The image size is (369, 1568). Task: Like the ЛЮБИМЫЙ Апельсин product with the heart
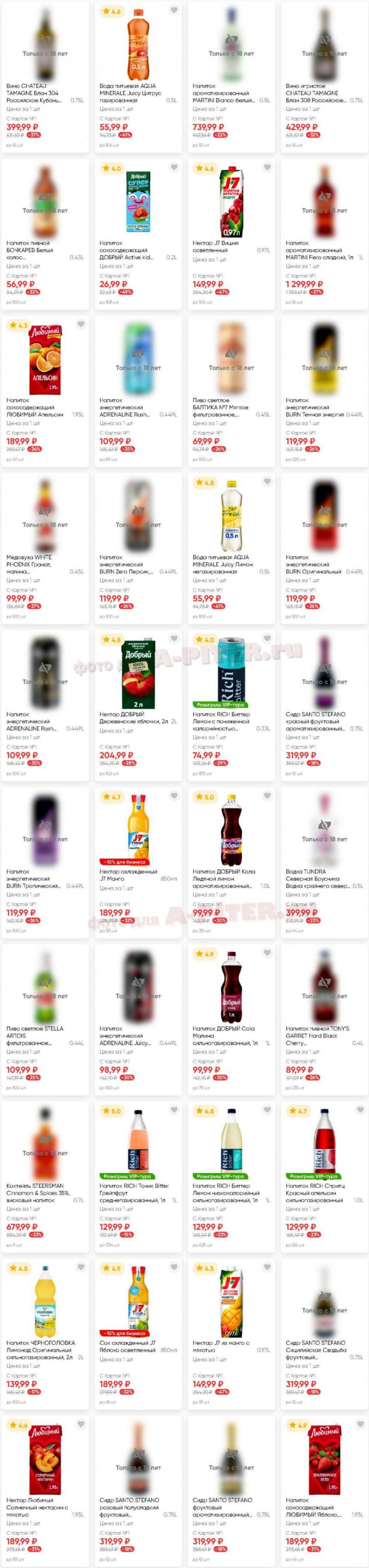tap(81, 325)
